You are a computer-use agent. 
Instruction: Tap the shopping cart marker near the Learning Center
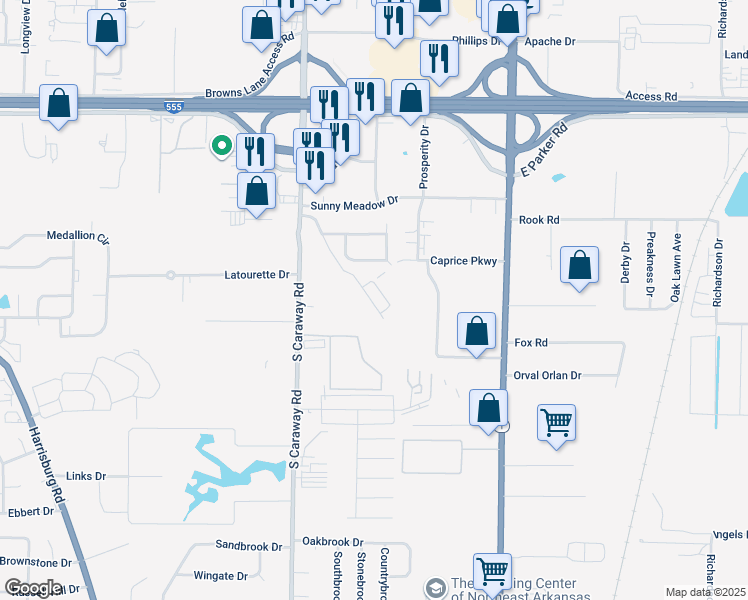(492, 572)
